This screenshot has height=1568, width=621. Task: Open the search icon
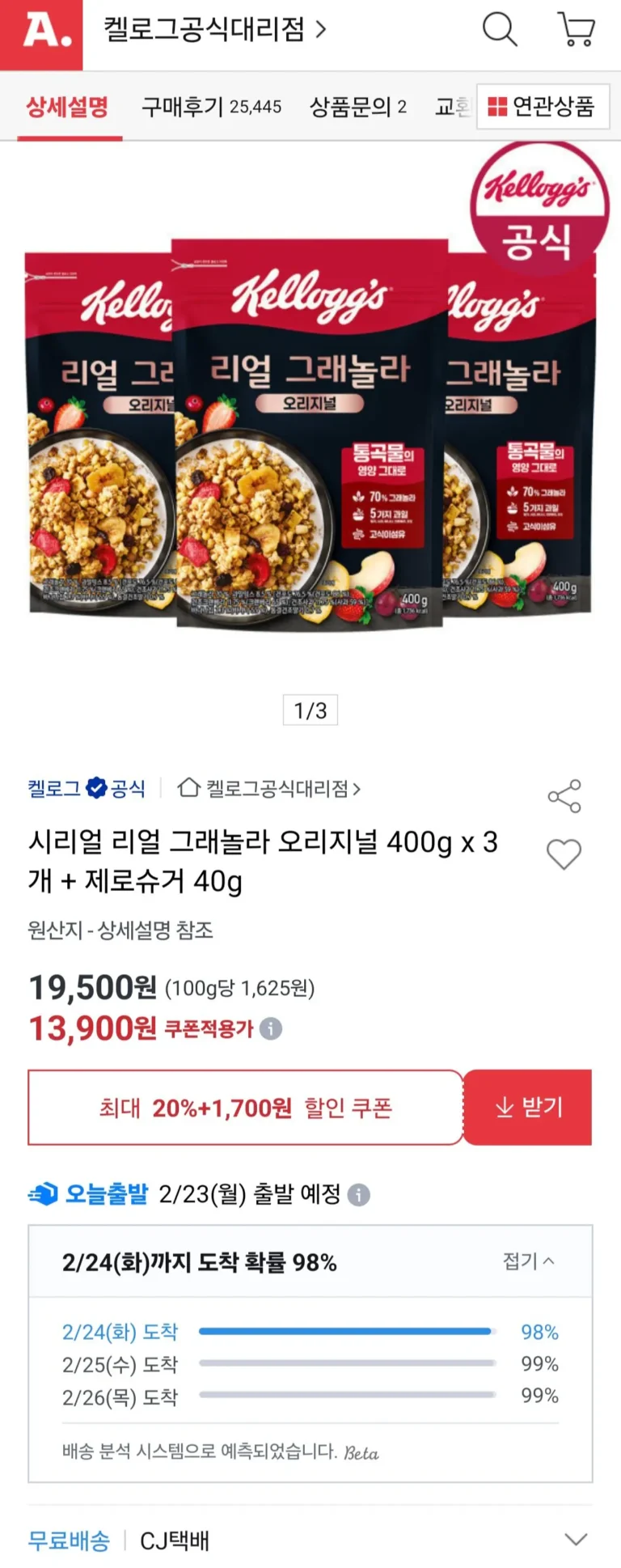499,30
